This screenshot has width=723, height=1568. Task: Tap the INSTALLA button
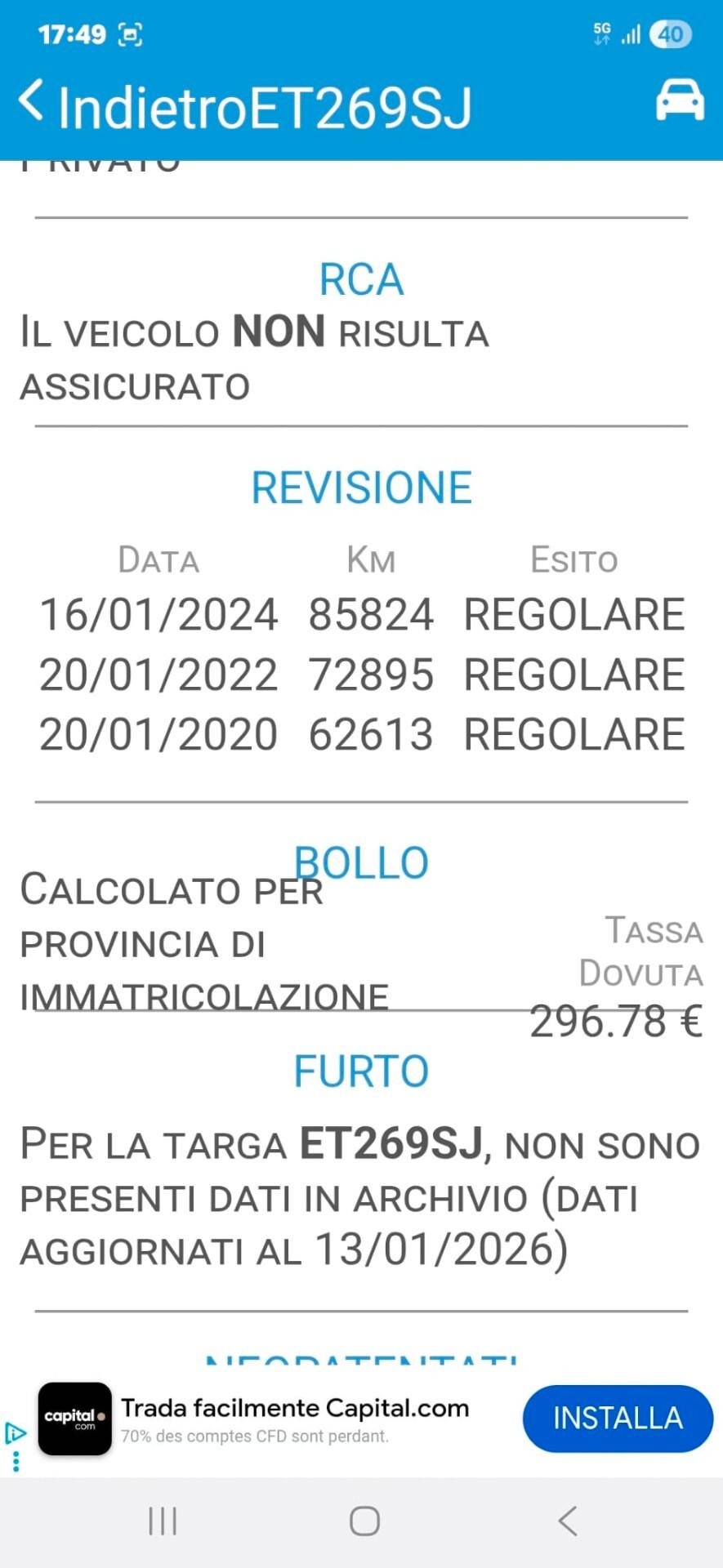pyautogui.click(x=617, y=1419)
